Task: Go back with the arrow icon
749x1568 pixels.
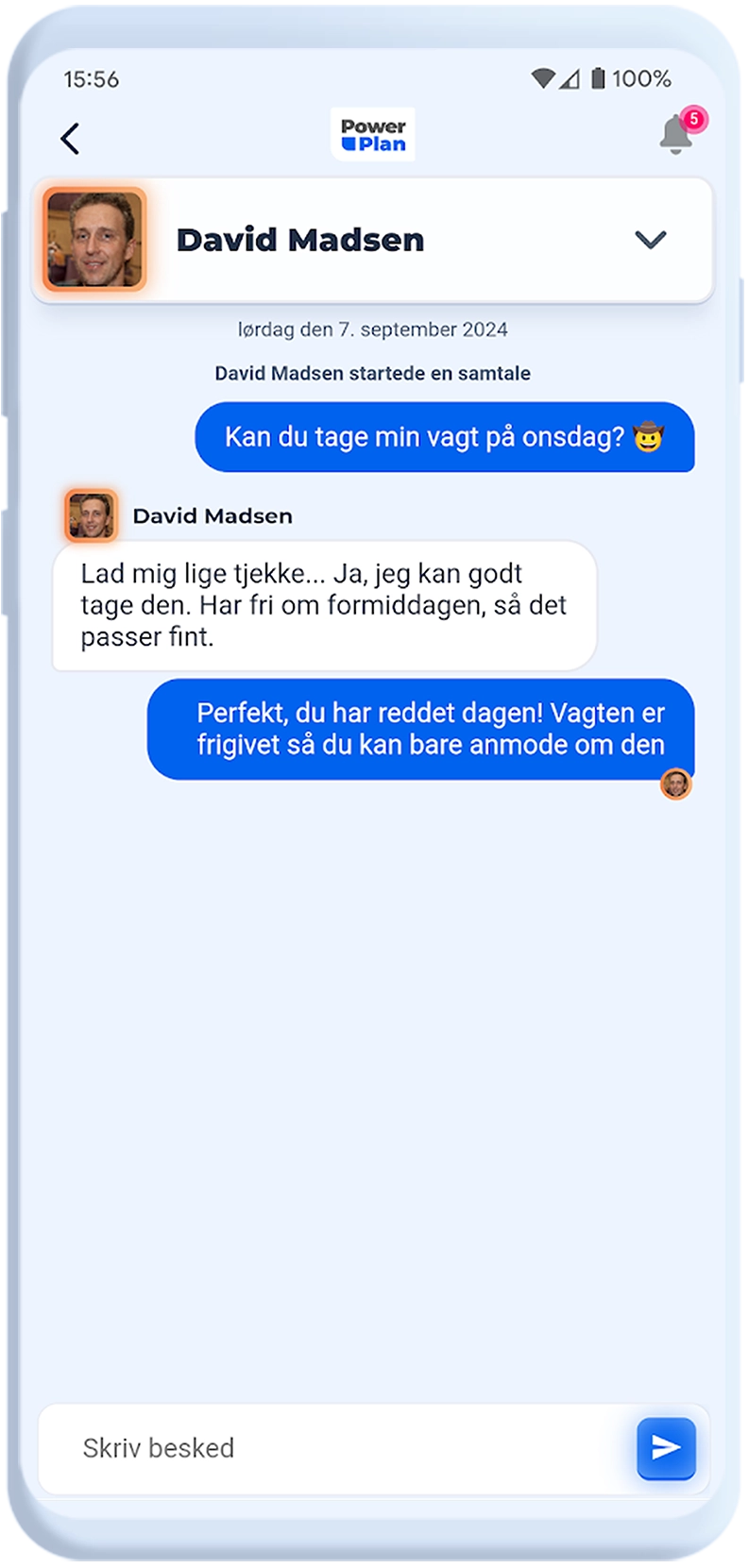Action: point(70,139)
